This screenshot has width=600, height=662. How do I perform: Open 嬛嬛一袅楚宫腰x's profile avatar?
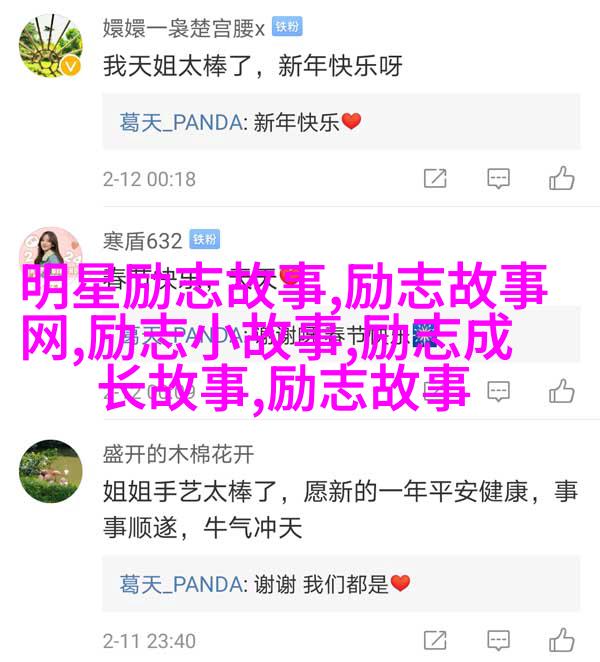[50, 45]
